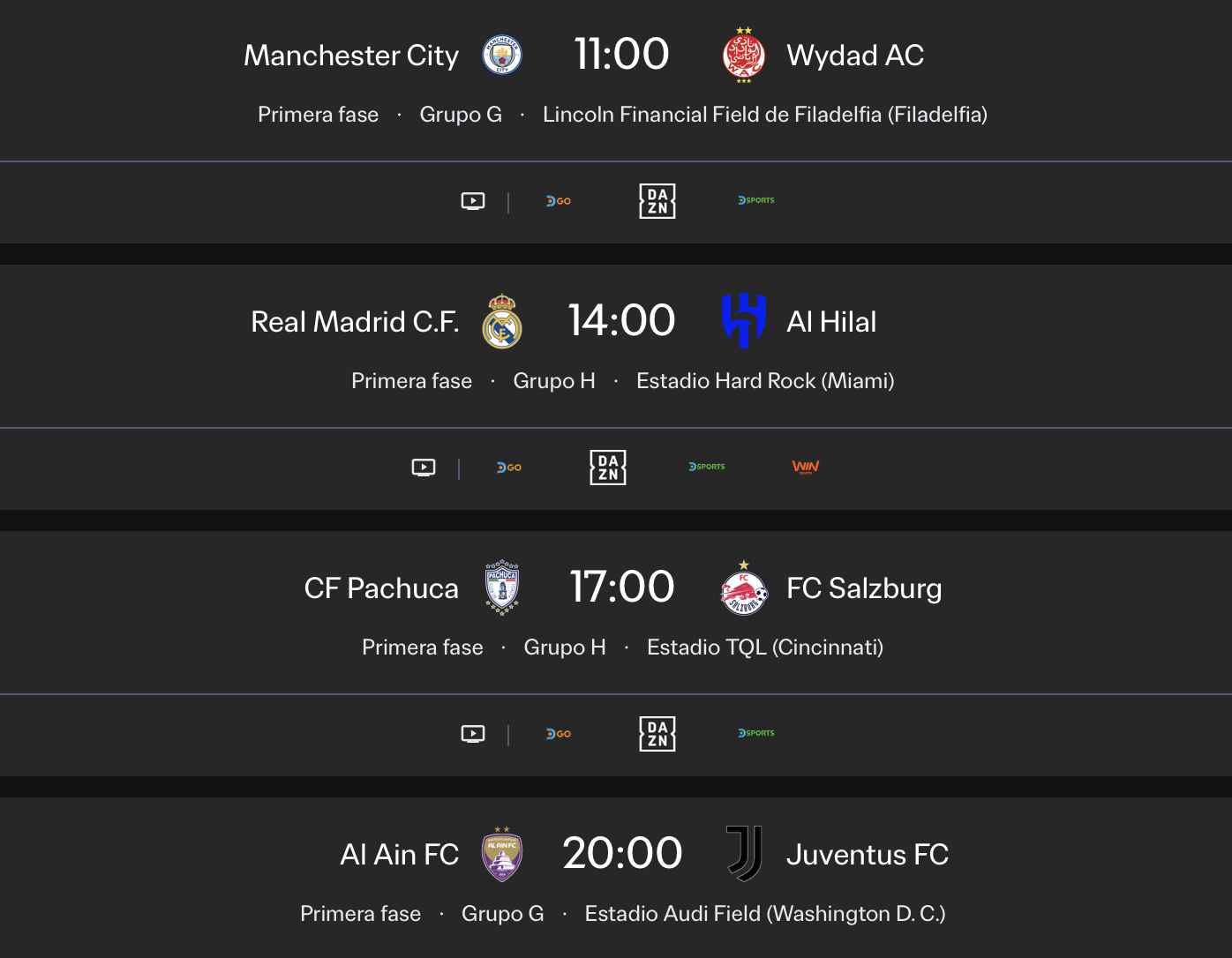Open DSports for Real Madrid vs Al Hilal
Image resolution: width=1232 pixels, height=958 pixels.
pyautogui.click(x=707, y=467)
